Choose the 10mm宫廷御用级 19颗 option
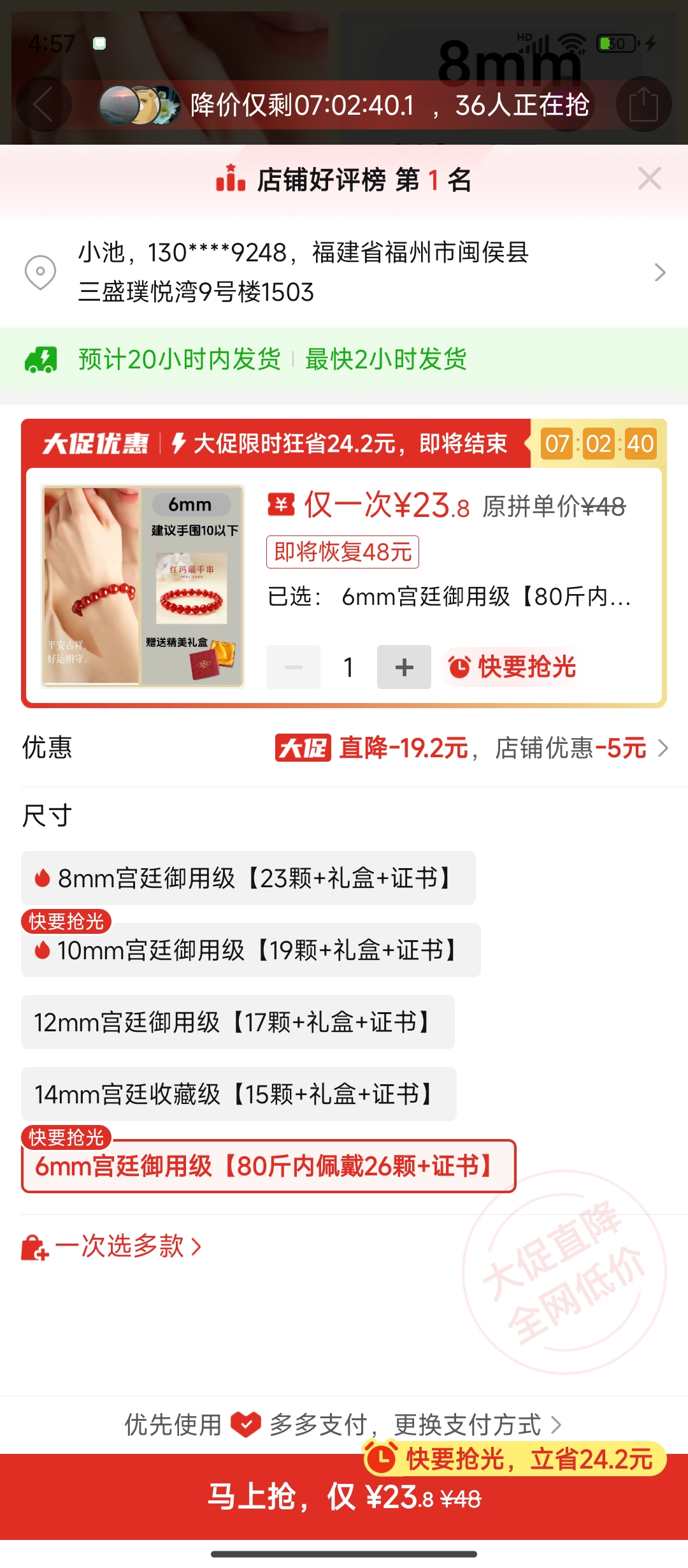 pyautogui.click(x=251, y=950)
